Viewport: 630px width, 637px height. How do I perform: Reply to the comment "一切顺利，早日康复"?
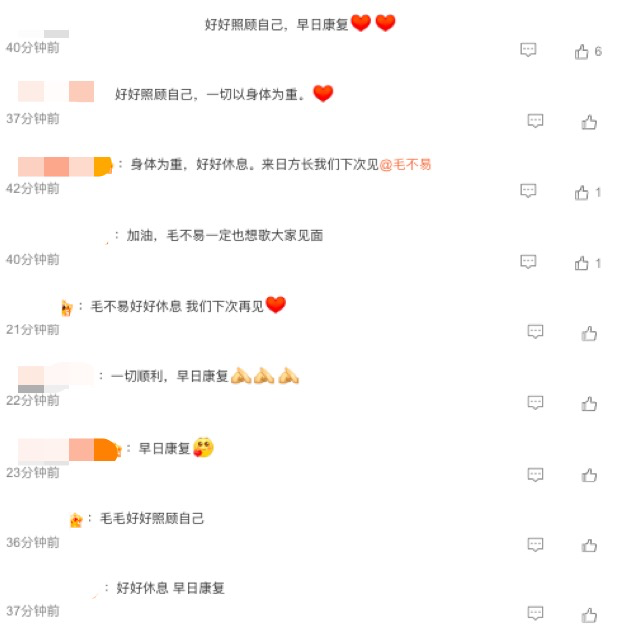(x=535, y=403)
